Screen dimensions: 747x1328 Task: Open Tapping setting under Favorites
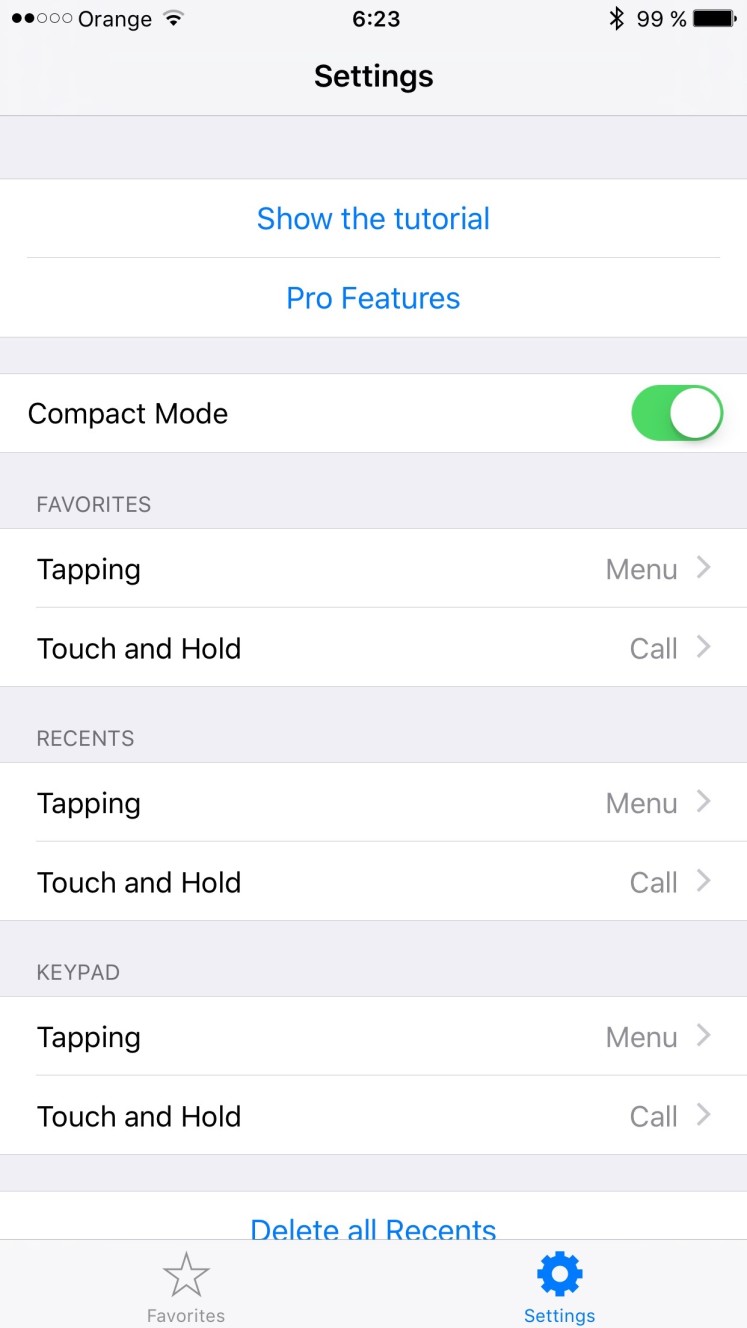point(373,569)
